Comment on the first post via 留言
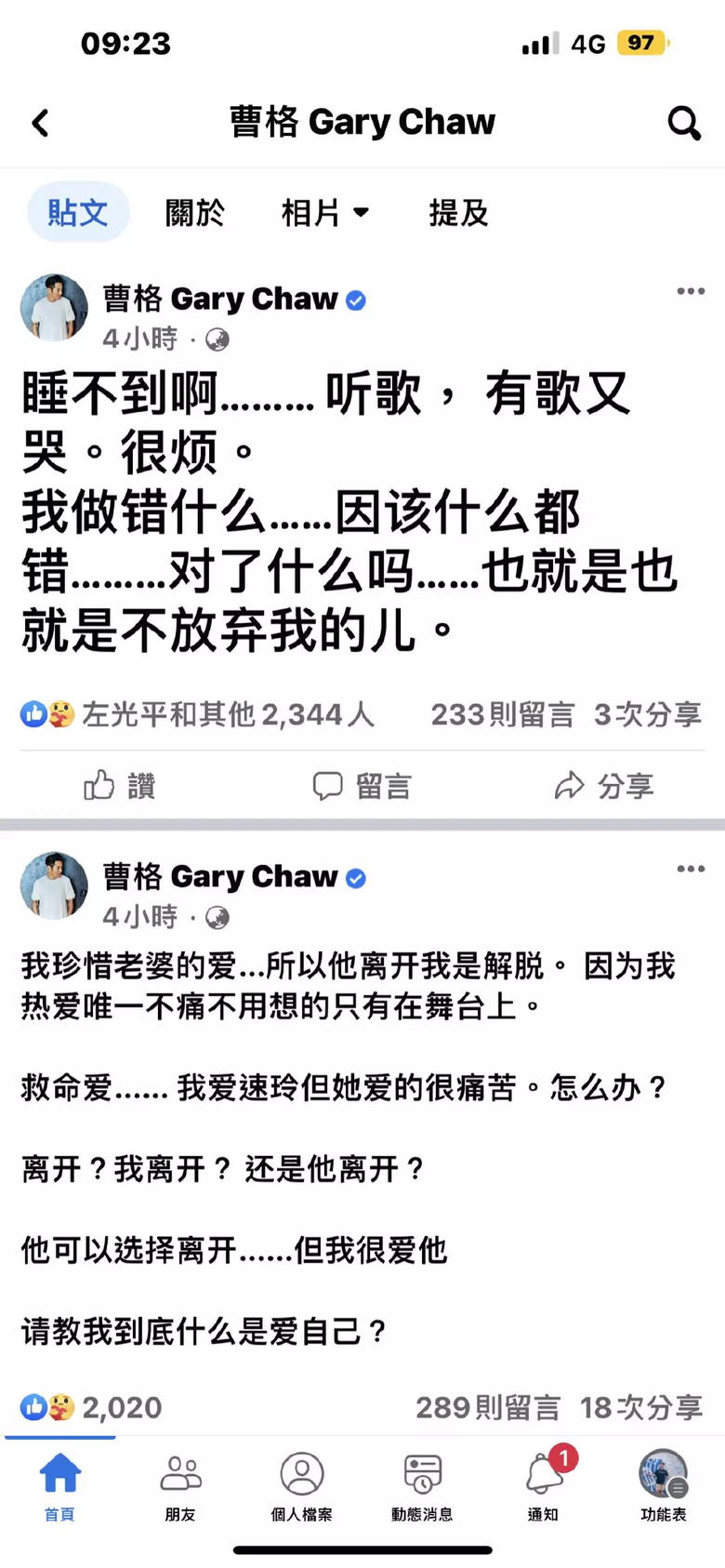This screenshot has height=1568, width=725. pyautogui.click(x=362, y=786)
